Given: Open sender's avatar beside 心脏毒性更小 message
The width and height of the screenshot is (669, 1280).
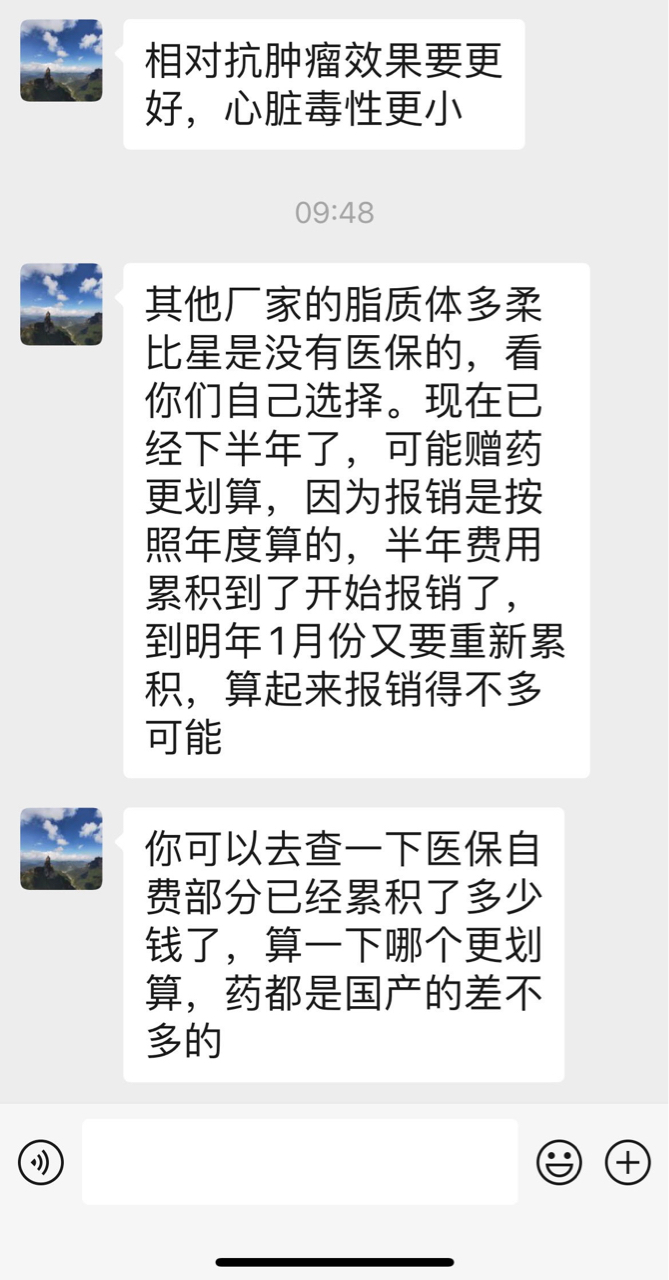Looking at the screenshot, I should click(61, 60).
